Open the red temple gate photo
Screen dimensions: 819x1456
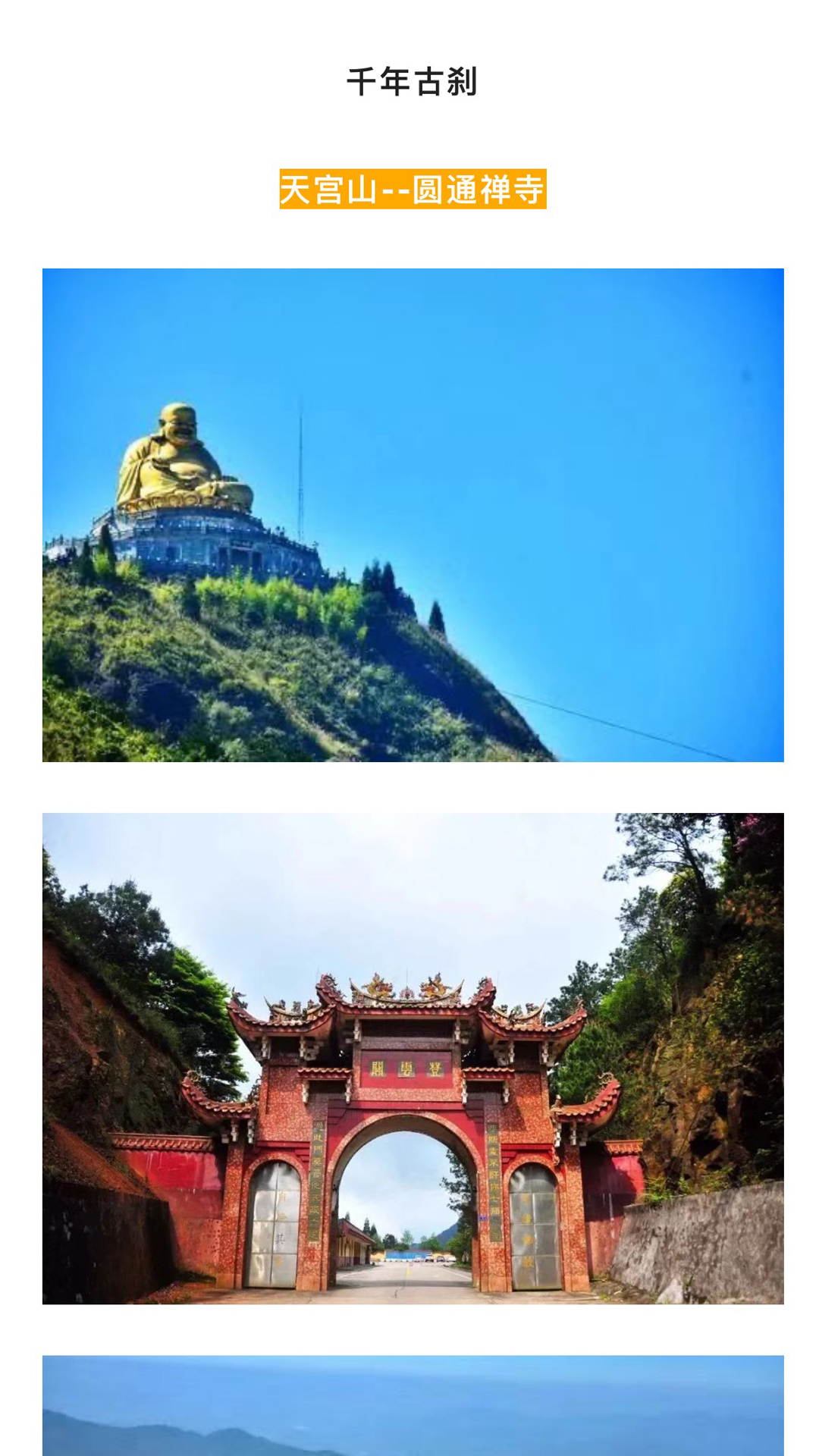(x=413, y=1058)
